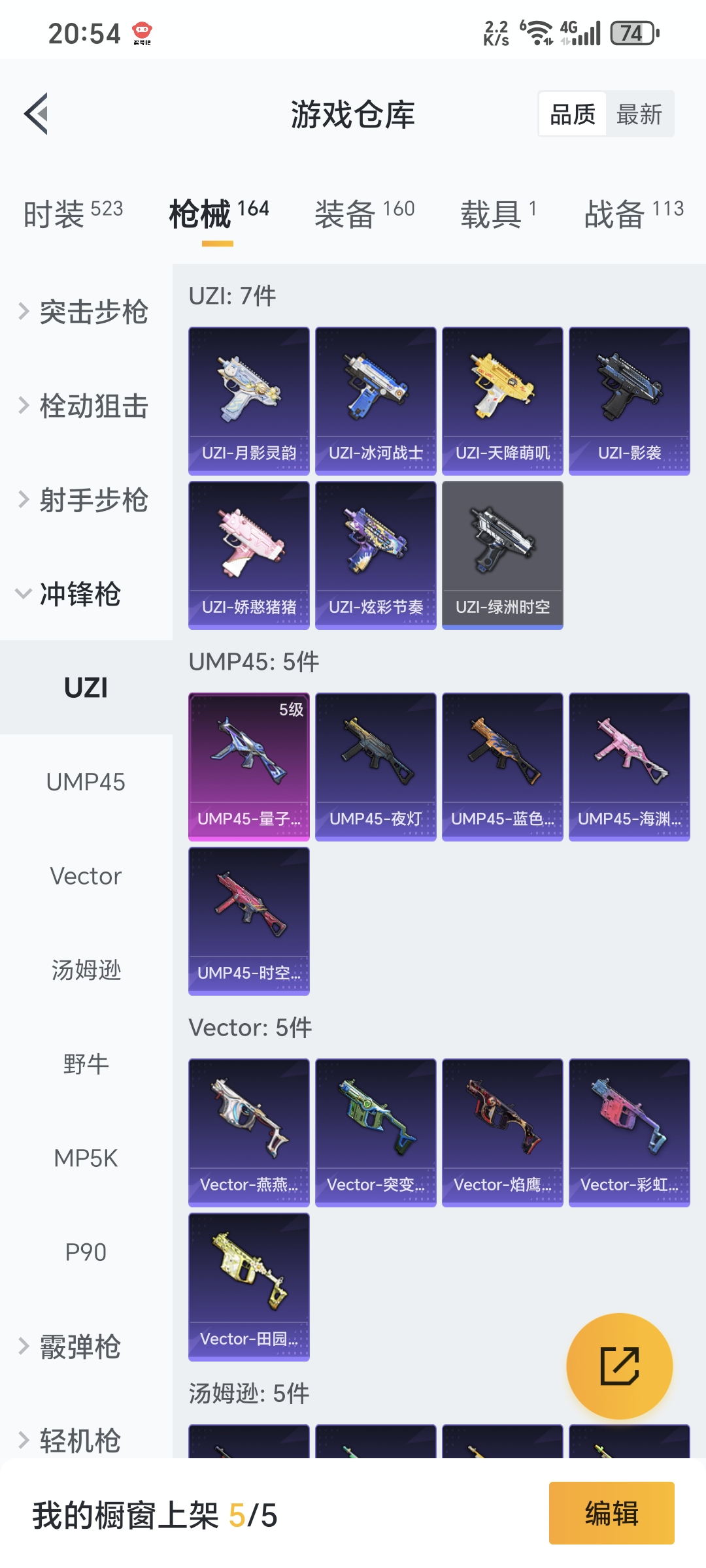Switch to the 装备 tab
Image resolution: width=706 pixels, height=1568 pixels.
click(364, 213)
